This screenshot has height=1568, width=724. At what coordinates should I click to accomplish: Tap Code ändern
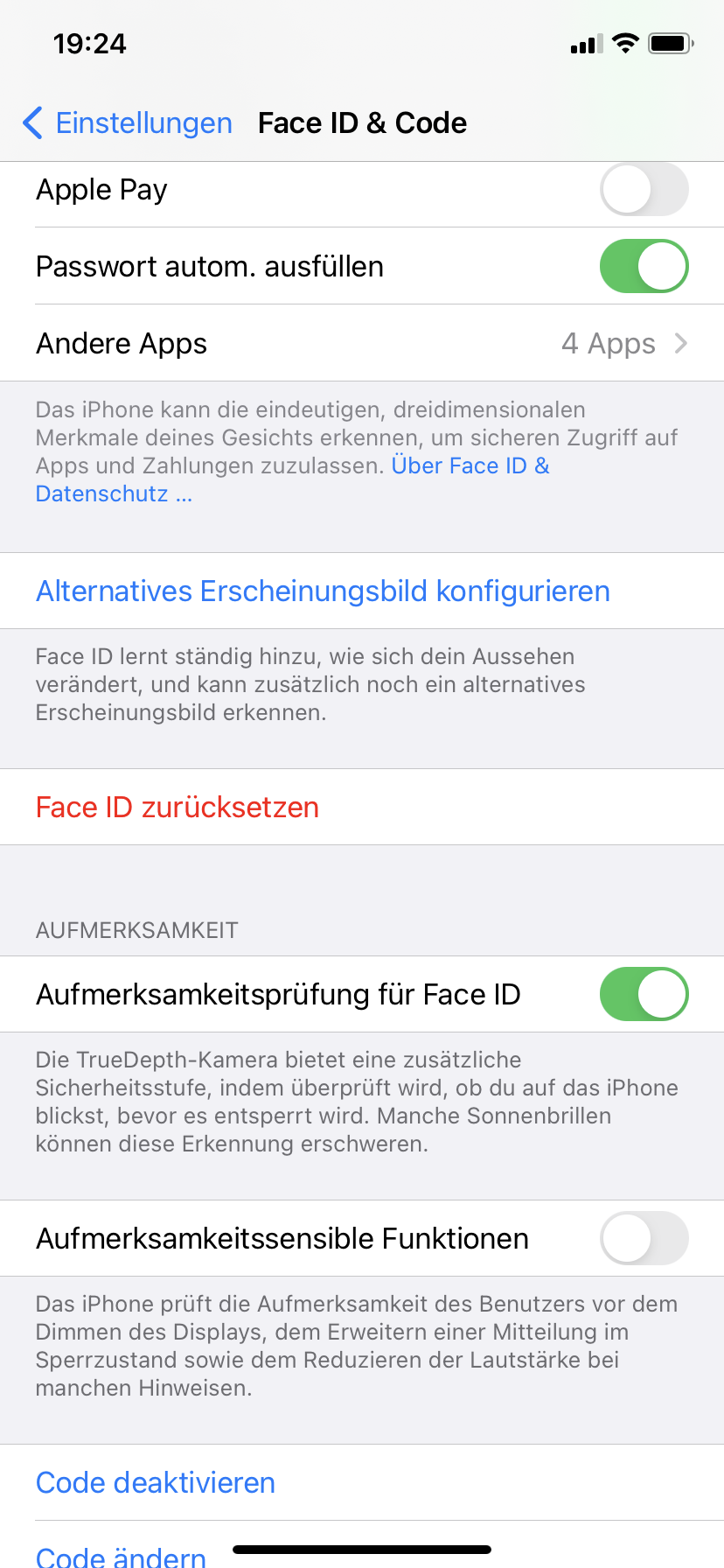(x=121, y=1556)
